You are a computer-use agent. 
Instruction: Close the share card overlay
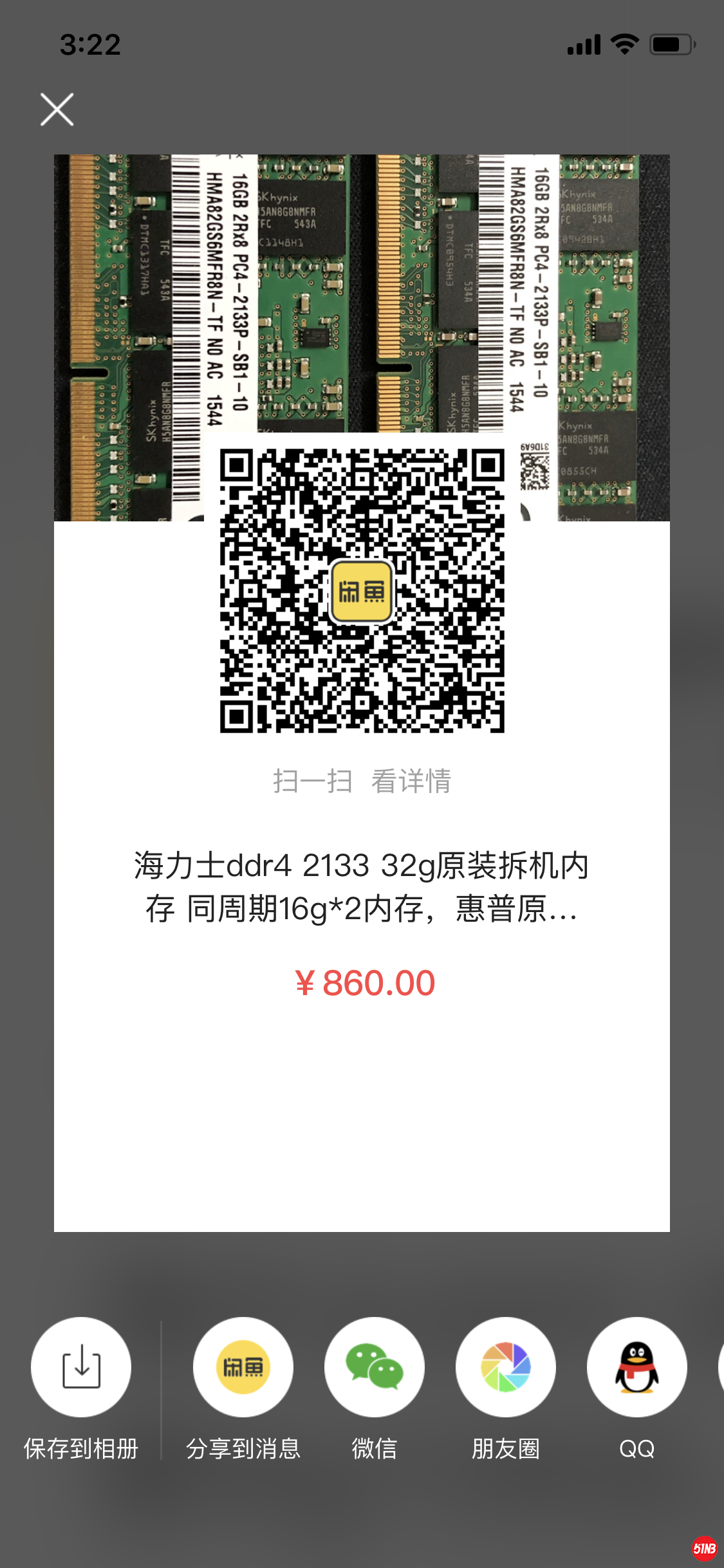point(57,109)
